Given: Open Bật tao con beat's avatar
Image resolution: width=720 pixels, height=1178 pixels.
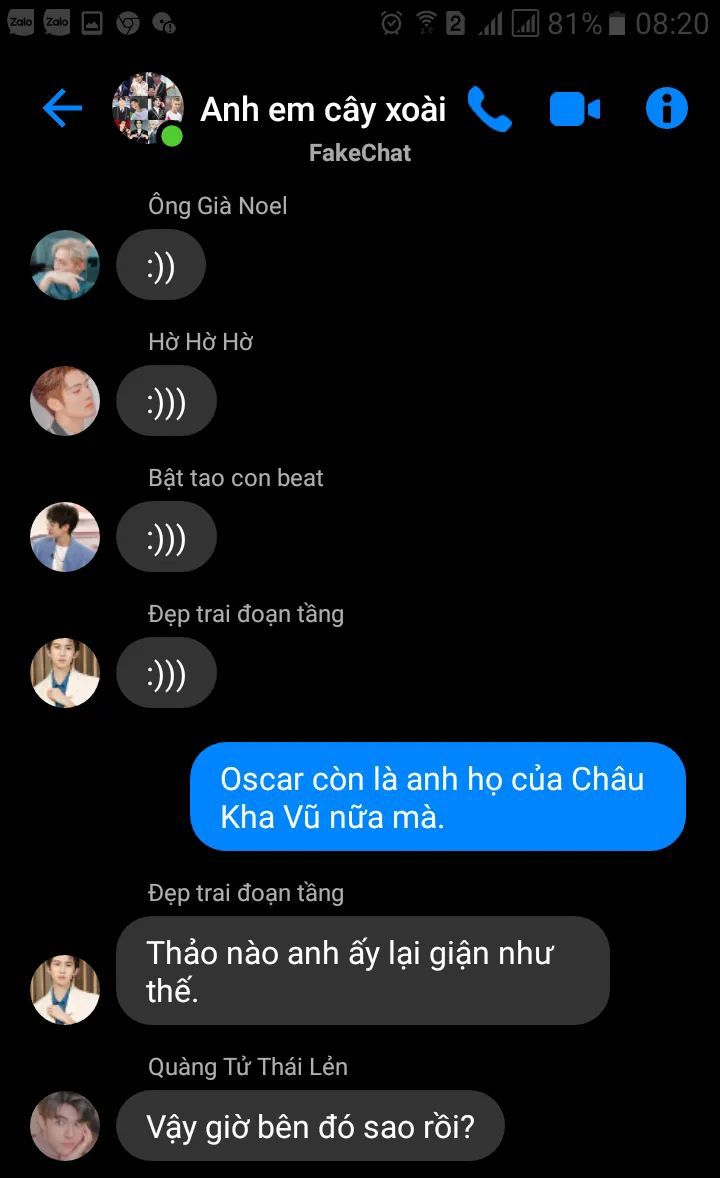Looking at the screenshot, I should point(65,537).
